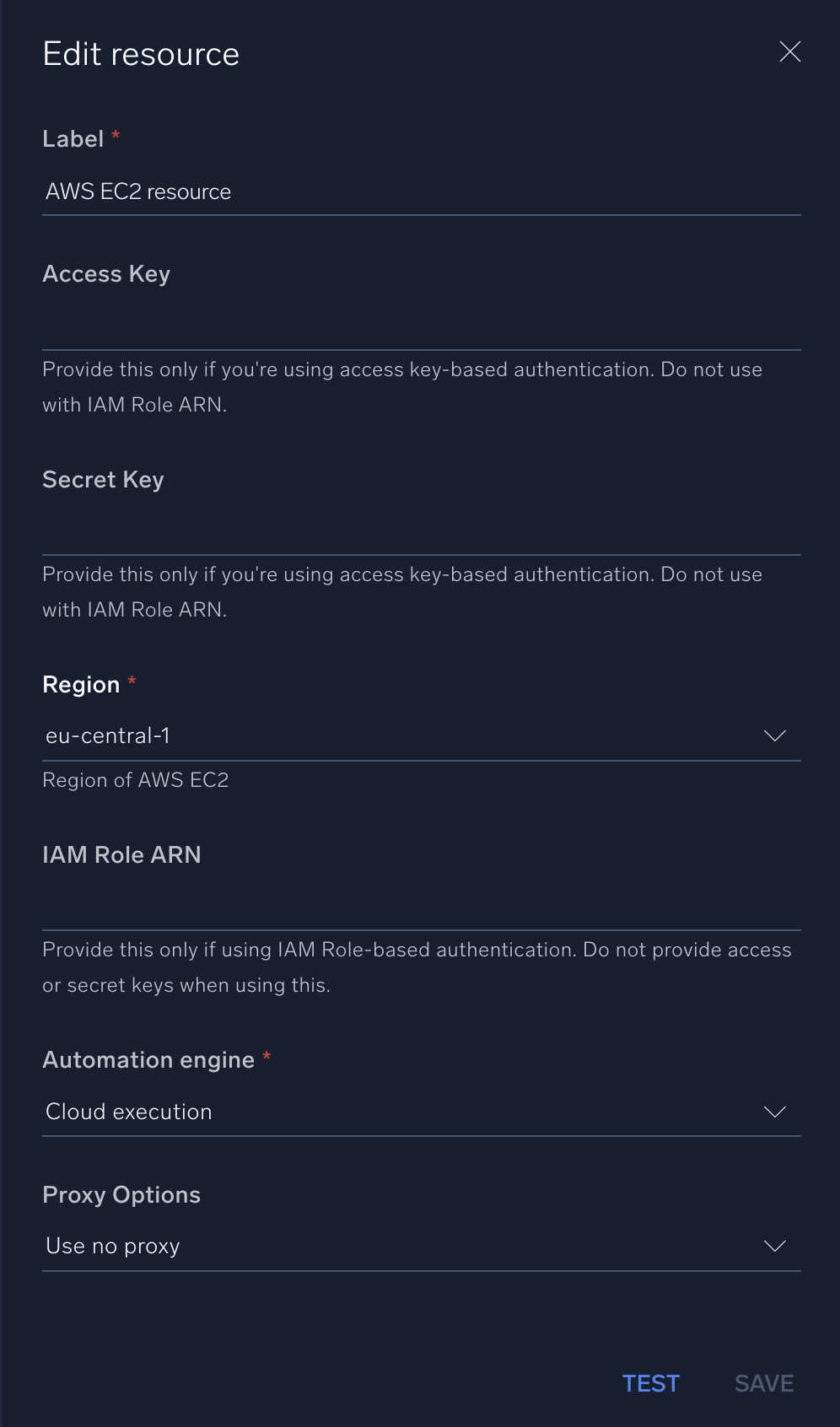Focus the Secret Key field
This screenshot has width=840, height=1427.
coord(421,531)
